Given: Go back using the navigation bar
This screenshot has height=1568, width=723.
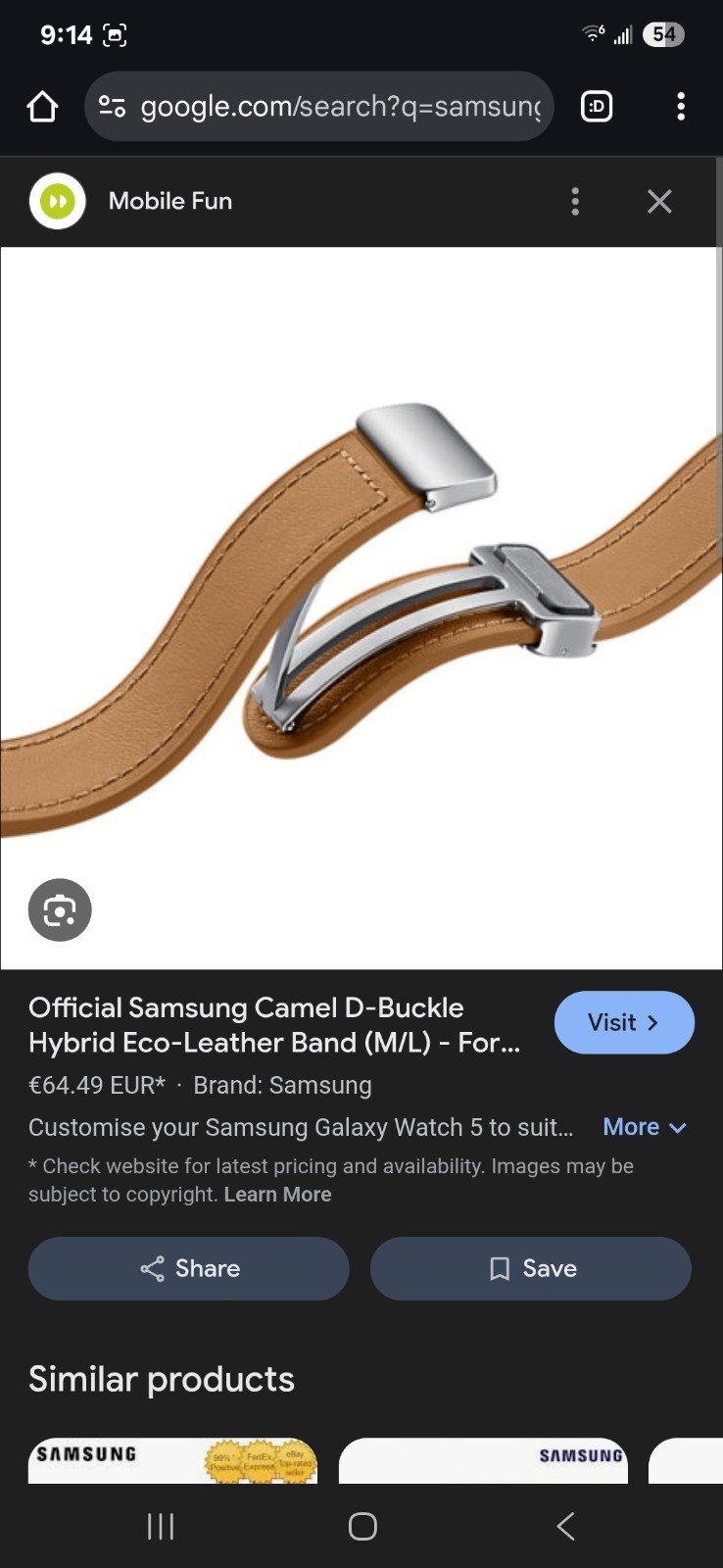Looking at the screenshot, I should (565, 1526).
